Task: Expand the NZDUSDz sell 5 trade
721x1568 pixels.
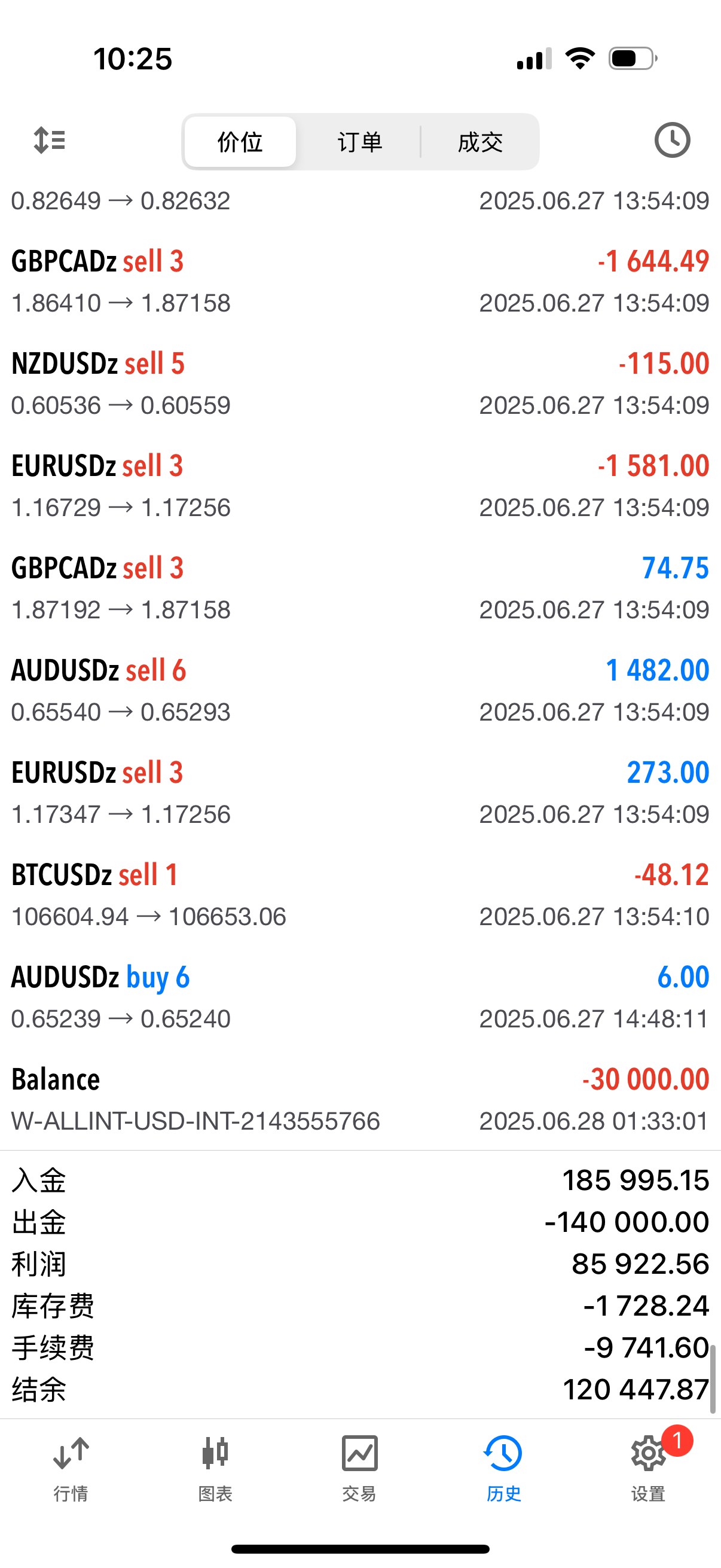Action: point(360,383)
